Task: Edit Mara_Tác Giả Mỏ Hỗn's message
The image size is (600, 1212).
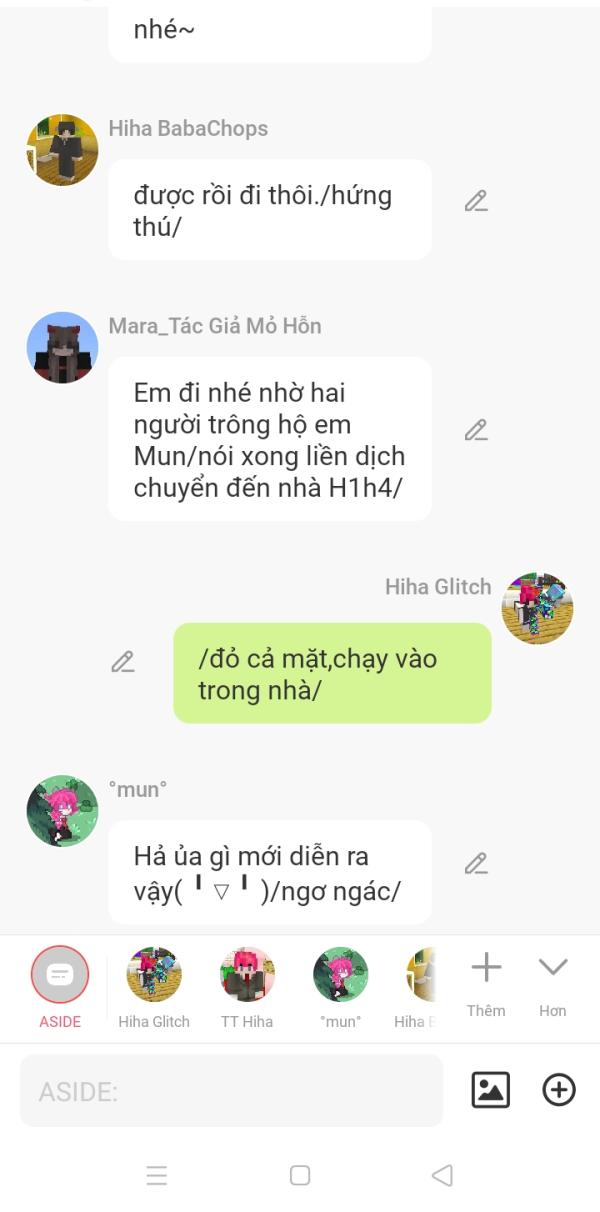Action: coord(476,430)
